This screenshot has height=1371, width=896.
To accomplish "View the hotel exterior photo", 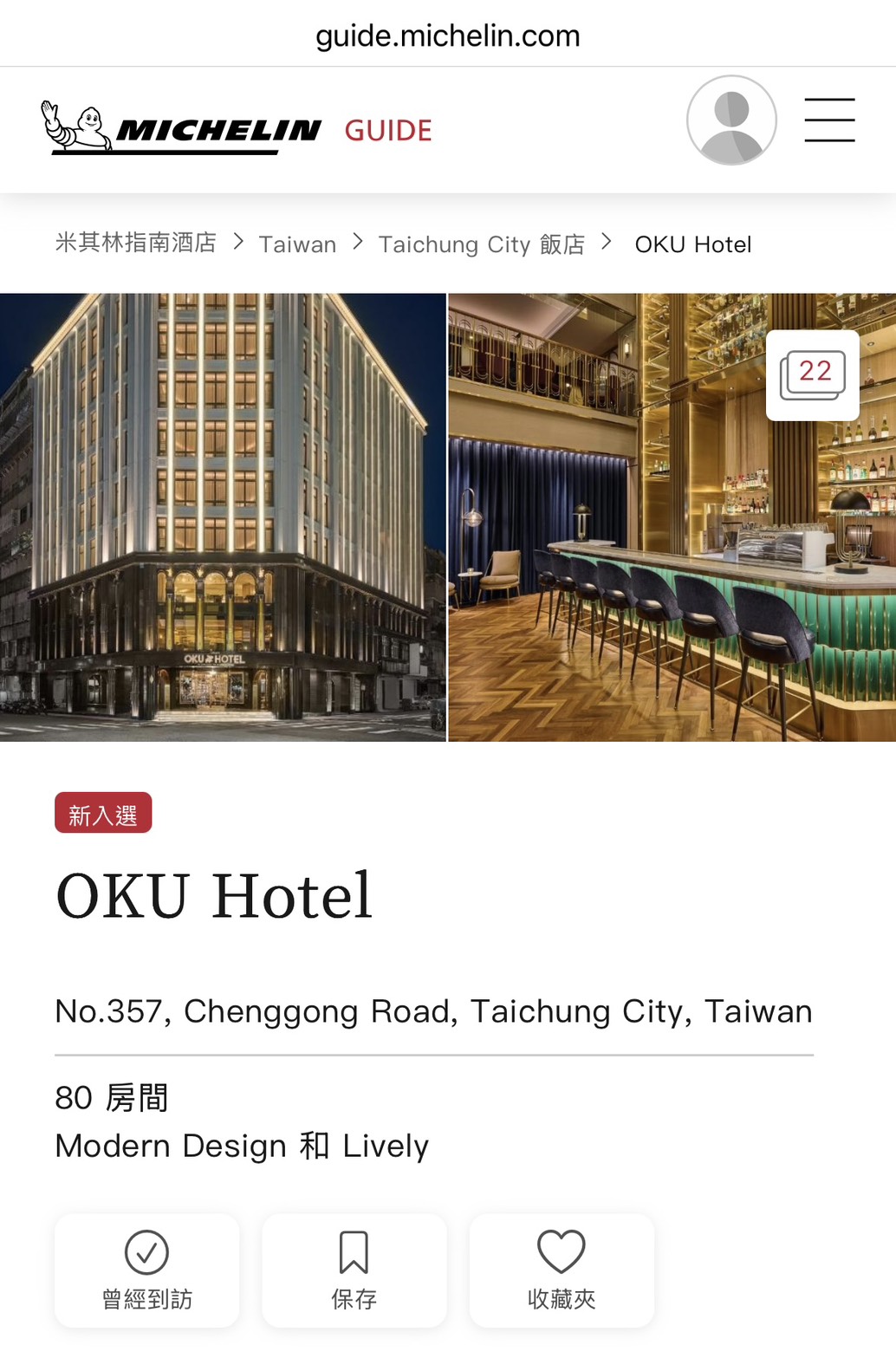I will (223, 517).
